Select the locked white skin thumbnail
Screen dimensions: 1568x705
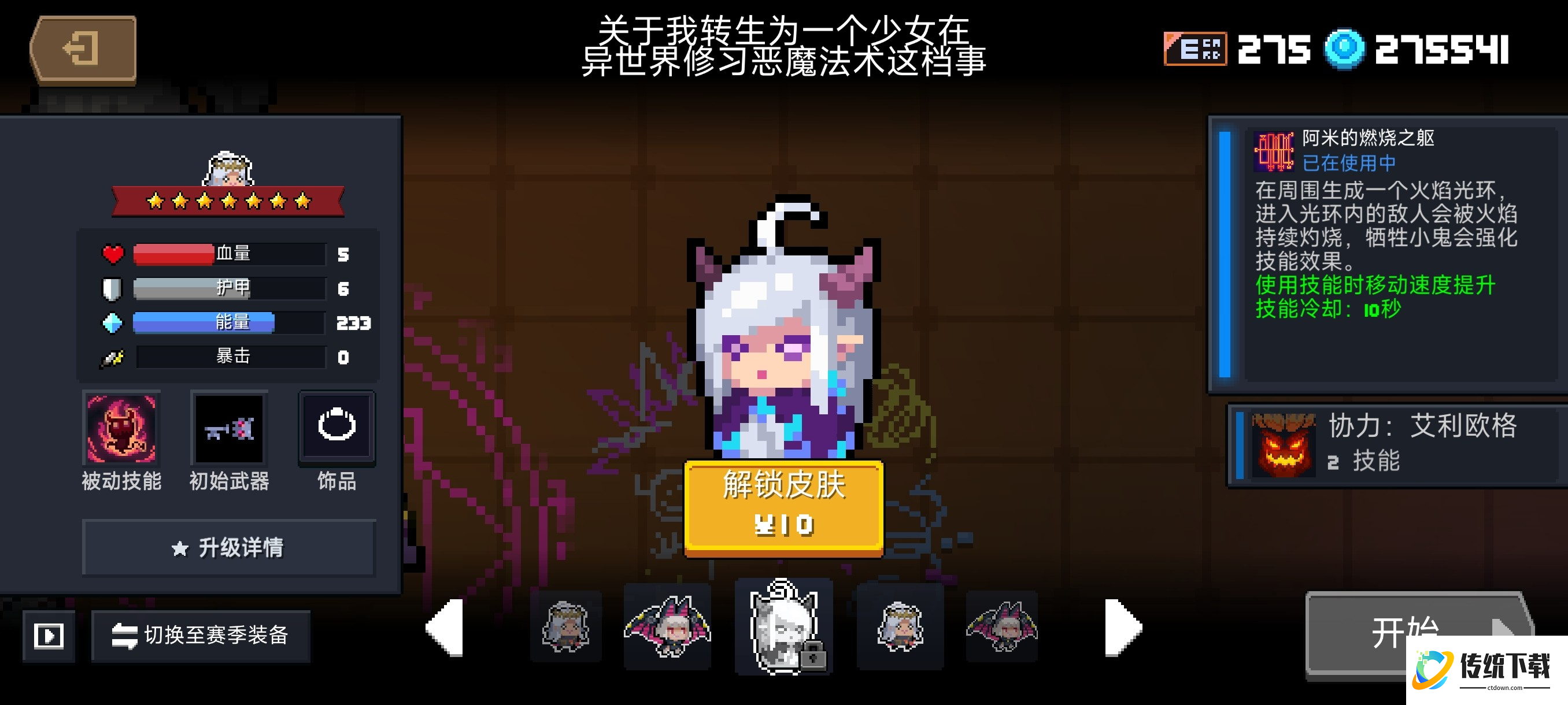click(783, 627)
